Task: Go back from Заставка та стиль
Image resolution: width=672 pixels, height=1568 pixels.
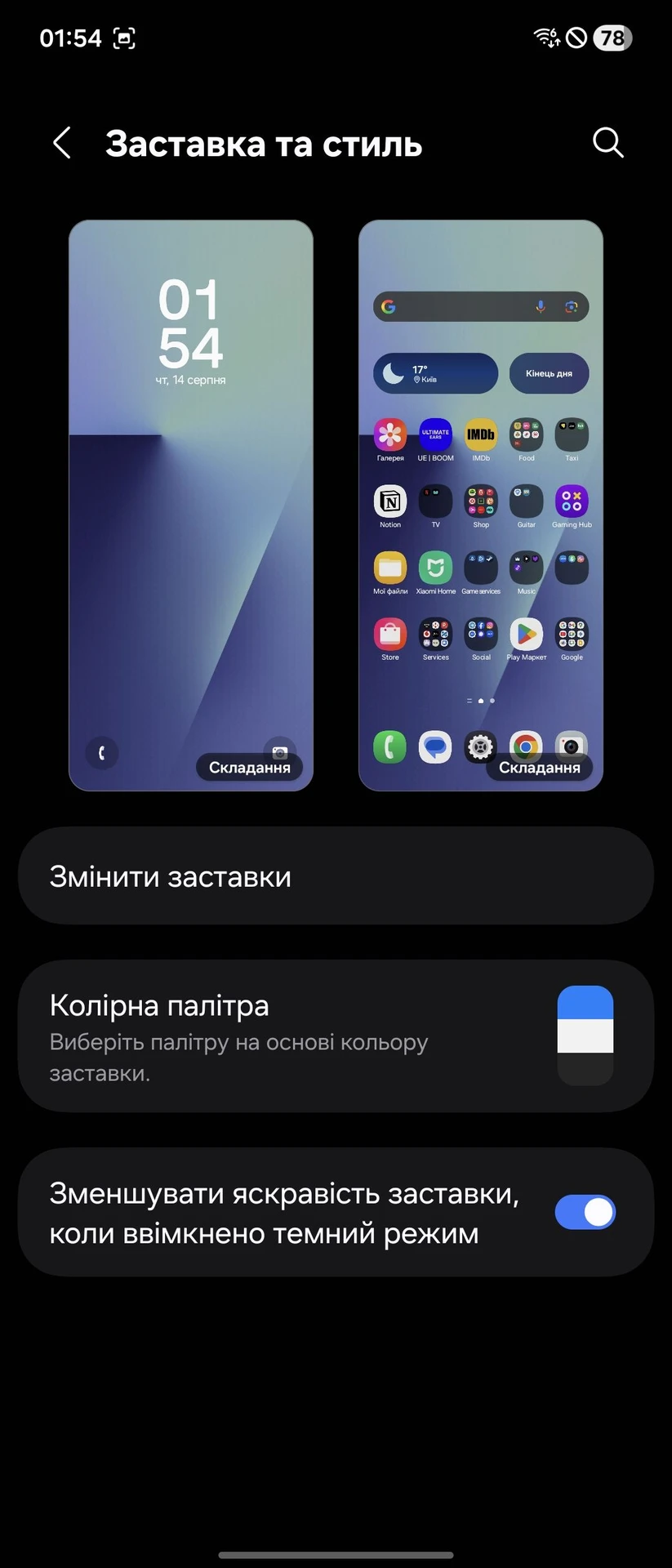Action: pos(62,144)
